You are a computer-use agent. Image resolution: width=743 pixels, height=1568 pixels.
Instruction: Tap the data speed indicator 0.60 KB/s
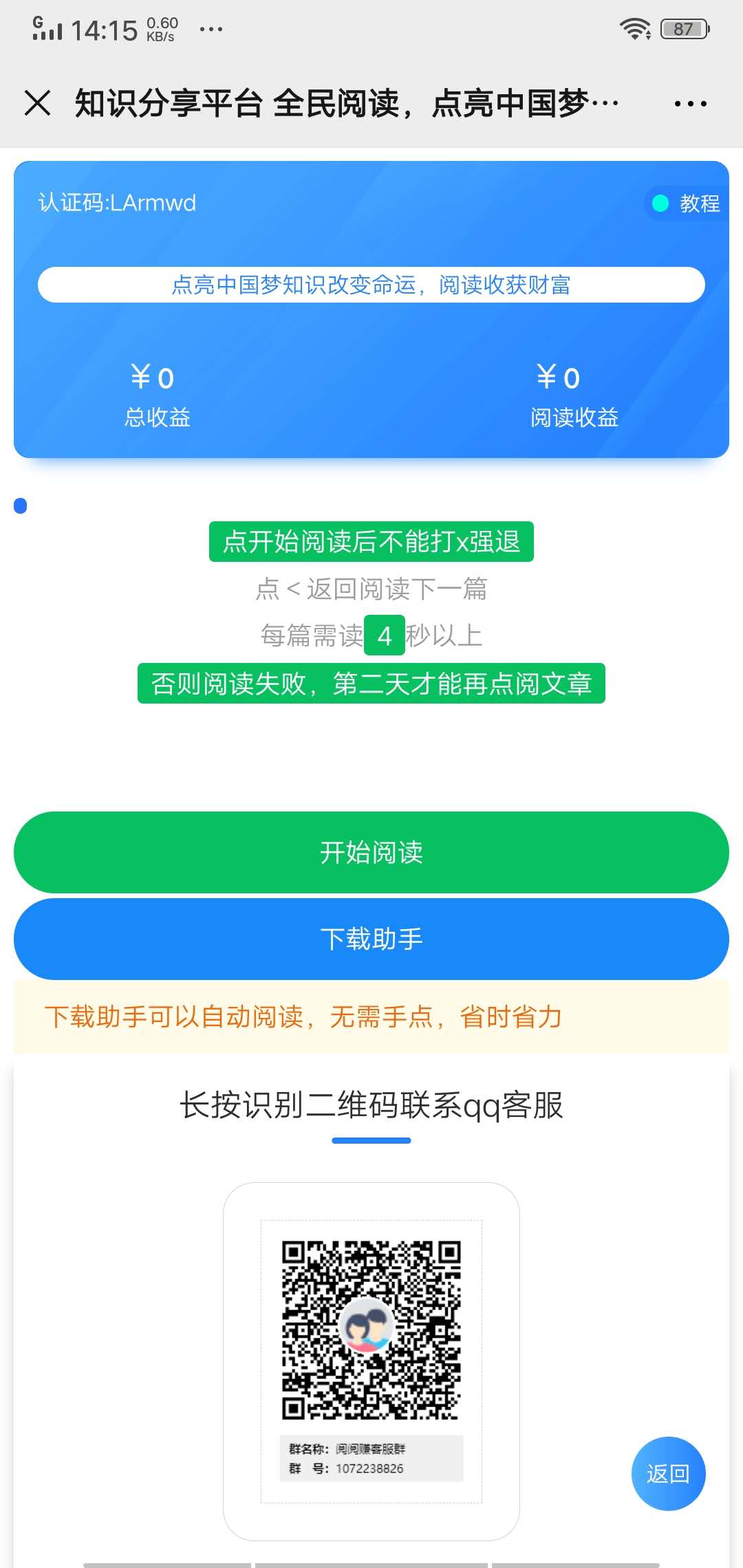point(160,28)
